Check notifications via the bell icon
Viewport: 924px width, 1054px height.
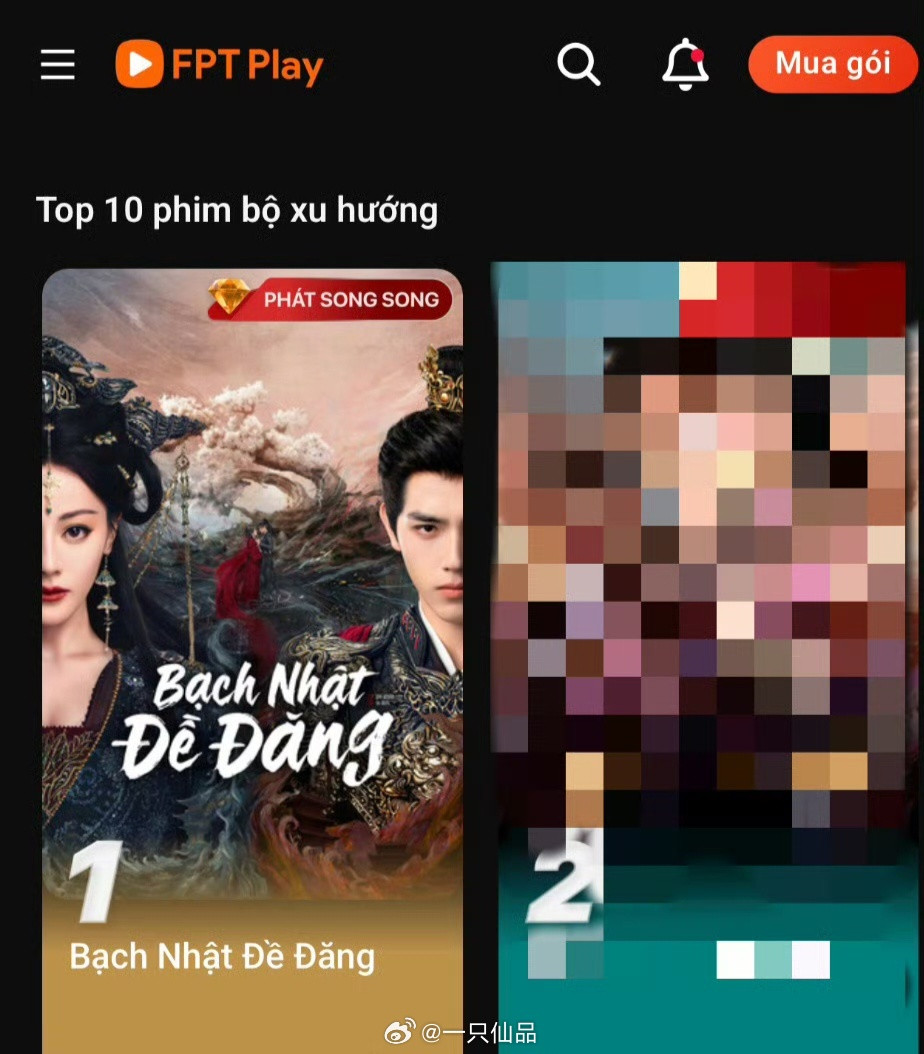pyautogui.click(x=686, y=66)
